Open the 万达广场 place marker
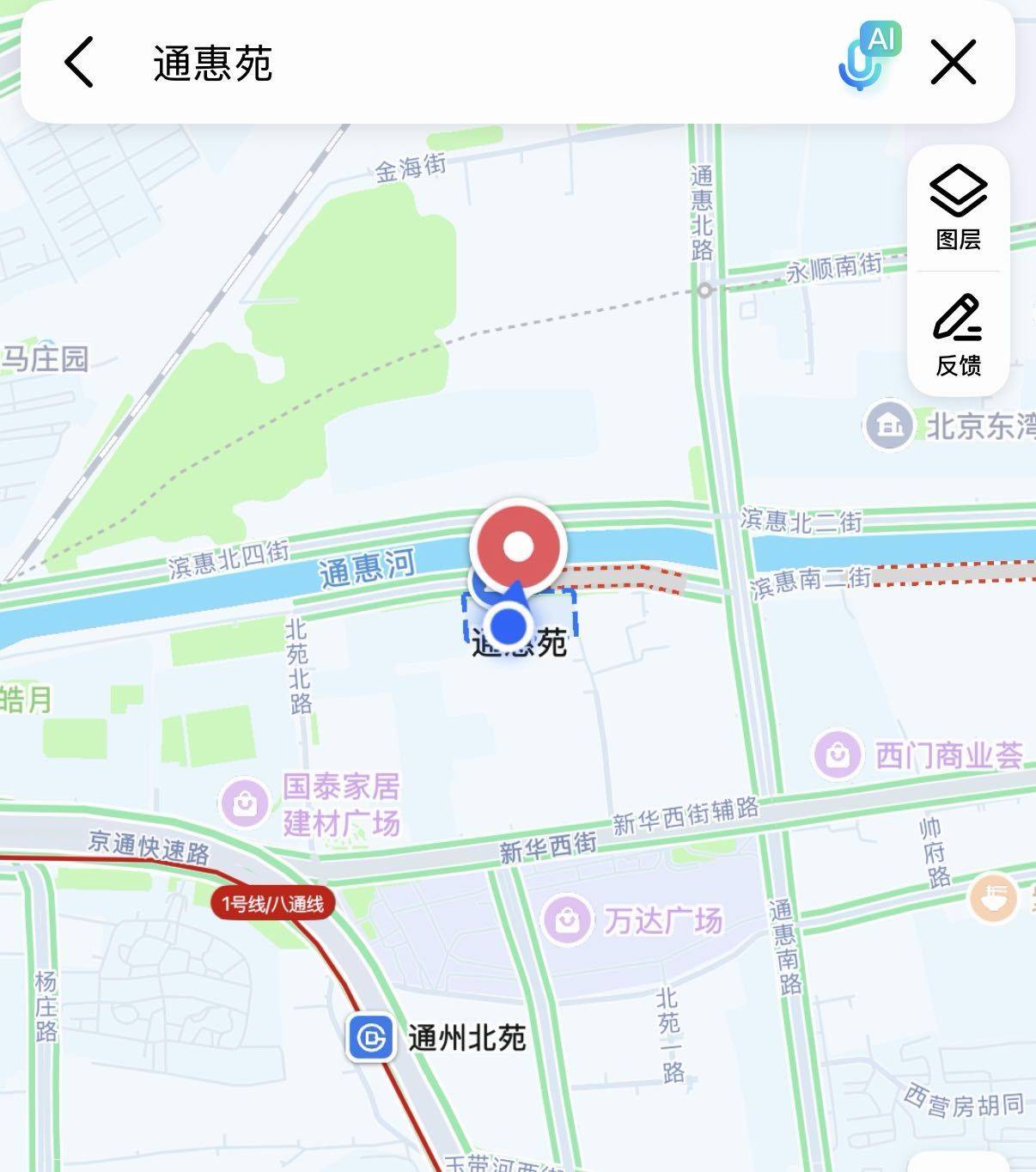 [x=568, y=920]
